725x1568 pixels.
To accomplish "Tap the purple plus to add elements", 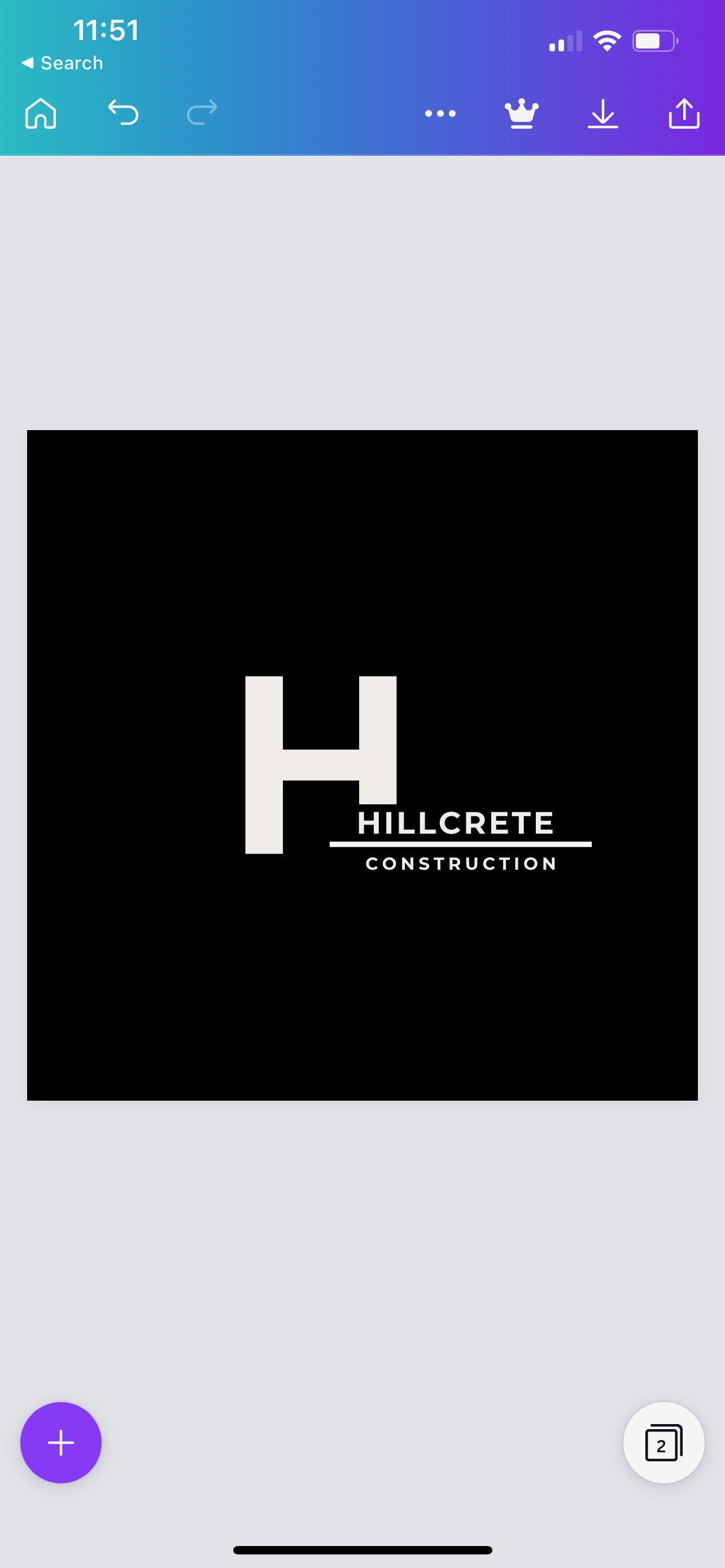I will click(x=60, y=1443).
